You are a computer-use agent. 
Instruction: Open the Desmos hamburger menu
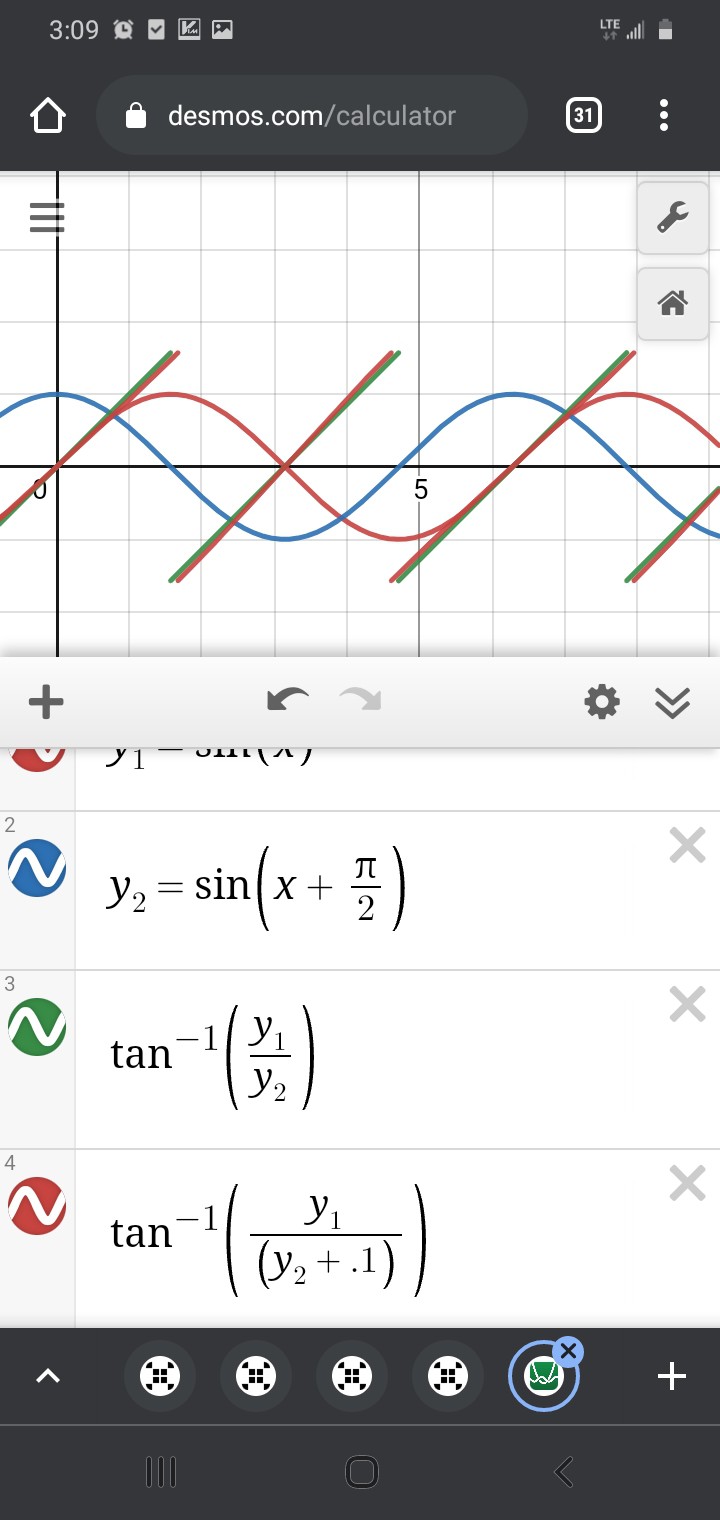46,217
